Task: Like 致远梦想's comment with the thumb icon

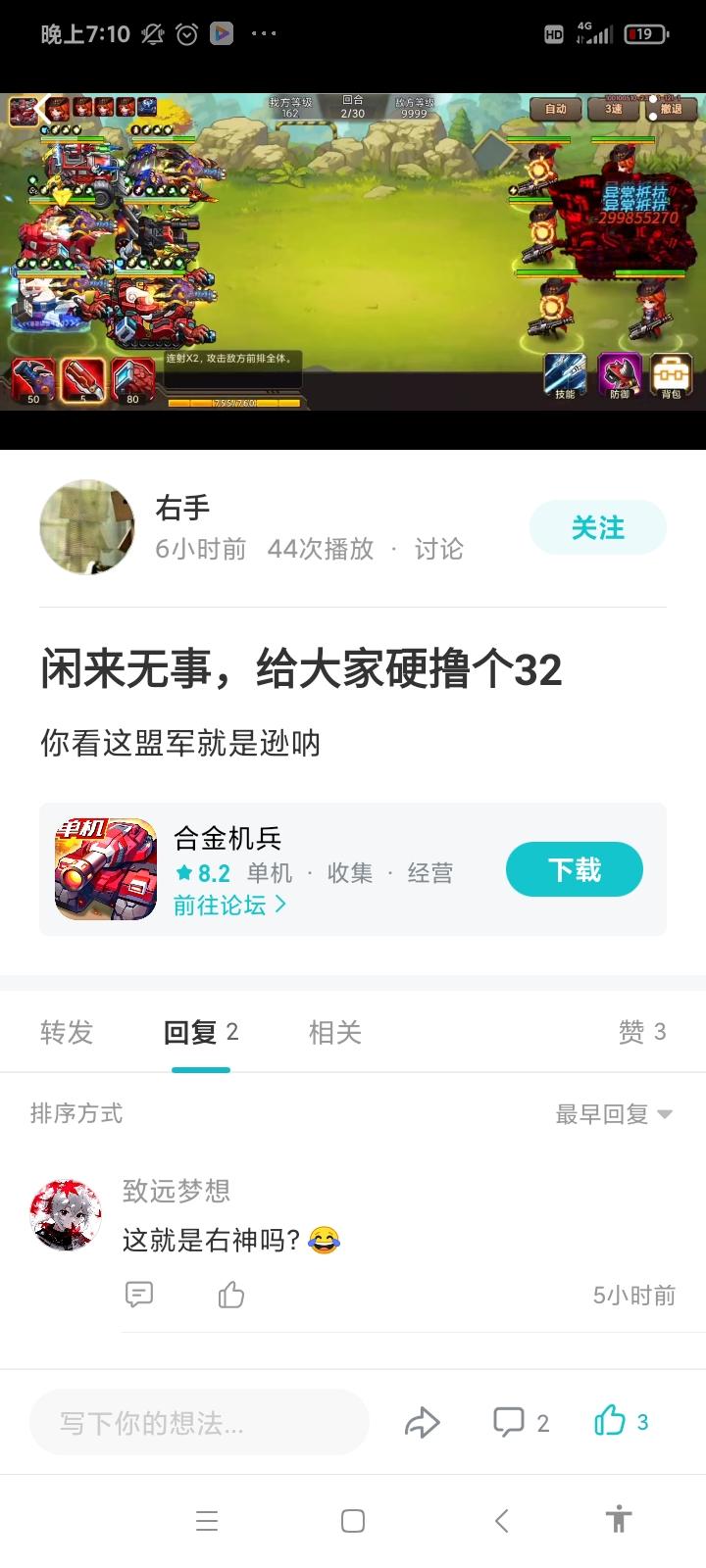Action: click(x=231, y=1294)
